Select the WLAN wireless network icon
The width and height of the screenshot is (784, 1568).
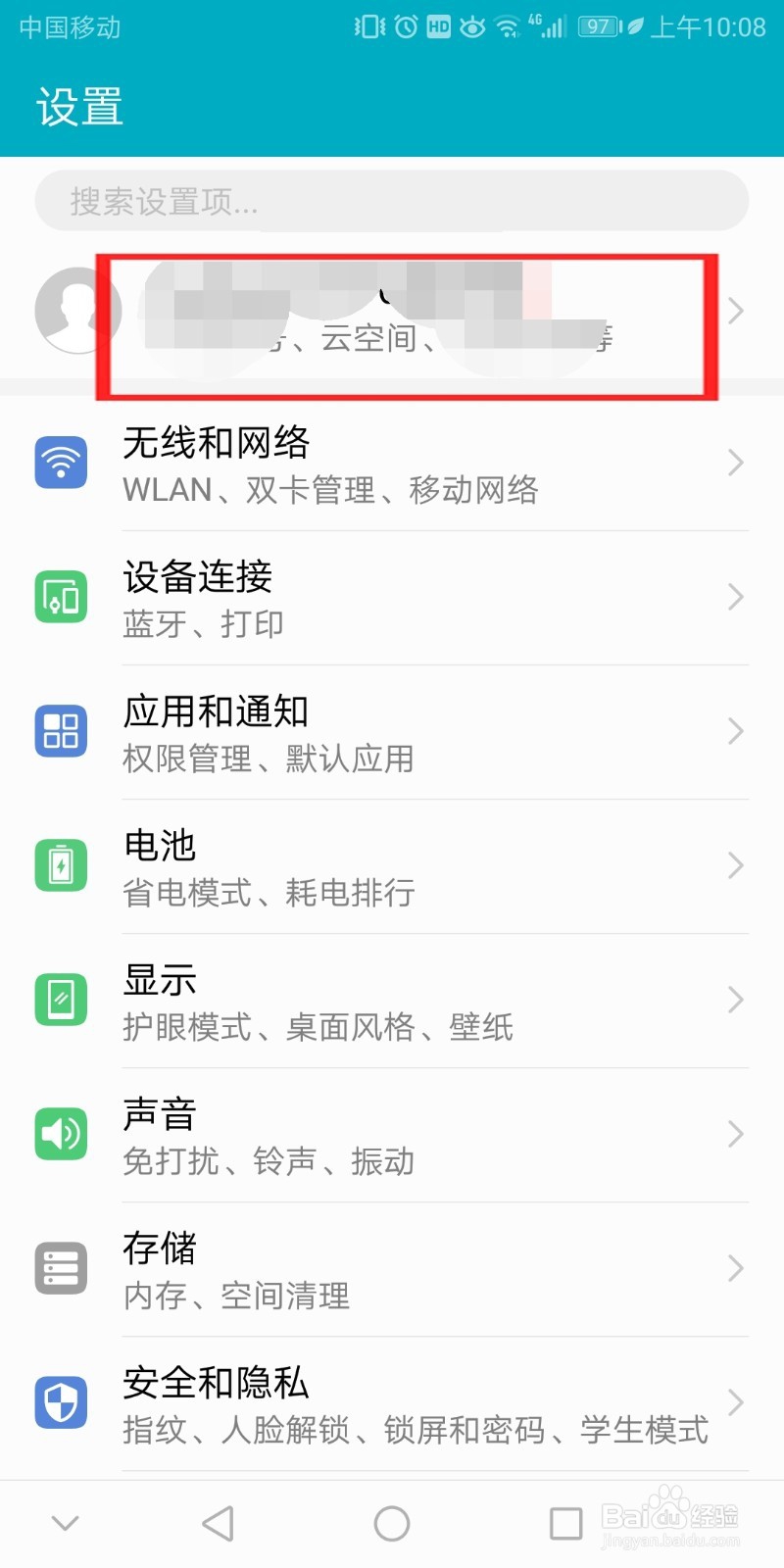click(61, 463)
